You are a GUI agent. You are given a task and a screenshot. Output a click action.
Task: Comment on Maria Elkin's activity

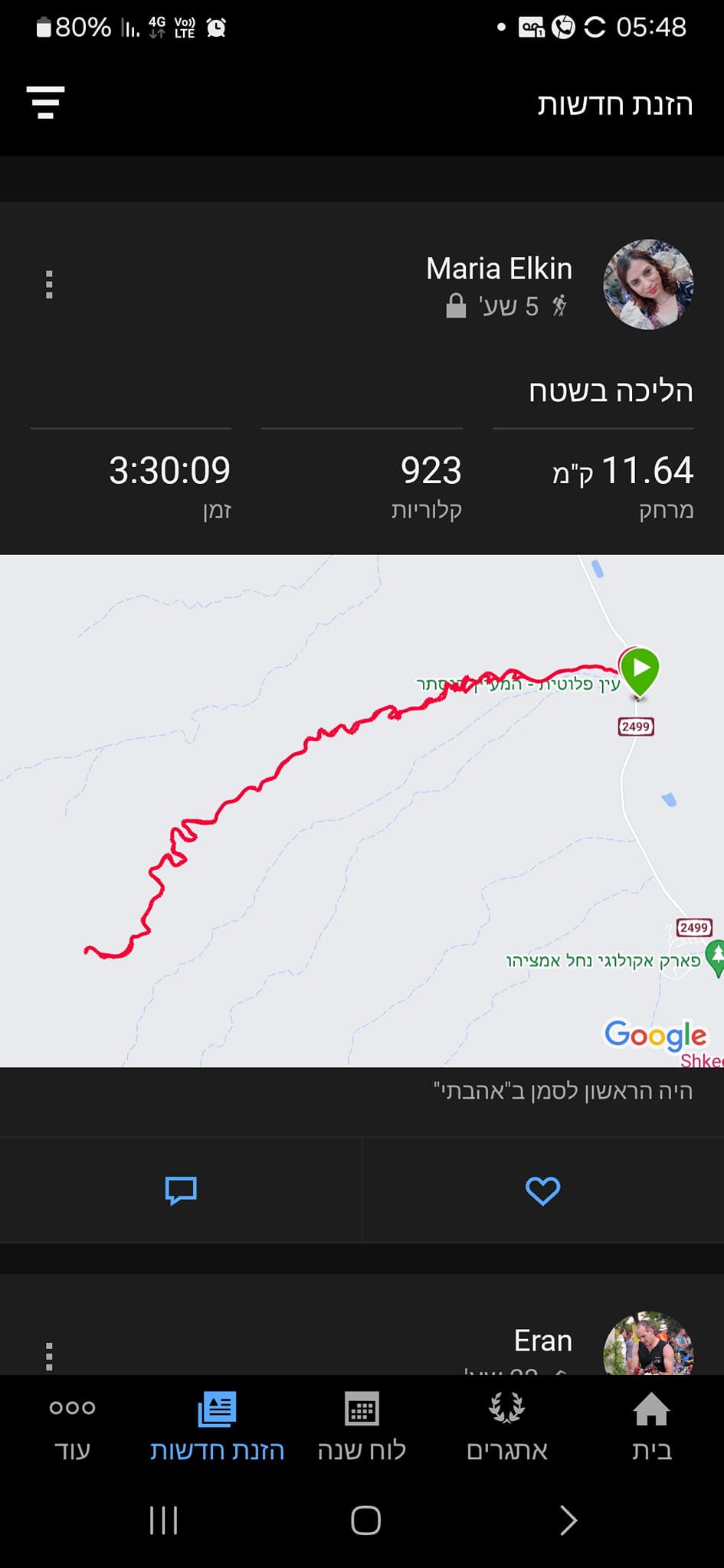click(181, 1191)
